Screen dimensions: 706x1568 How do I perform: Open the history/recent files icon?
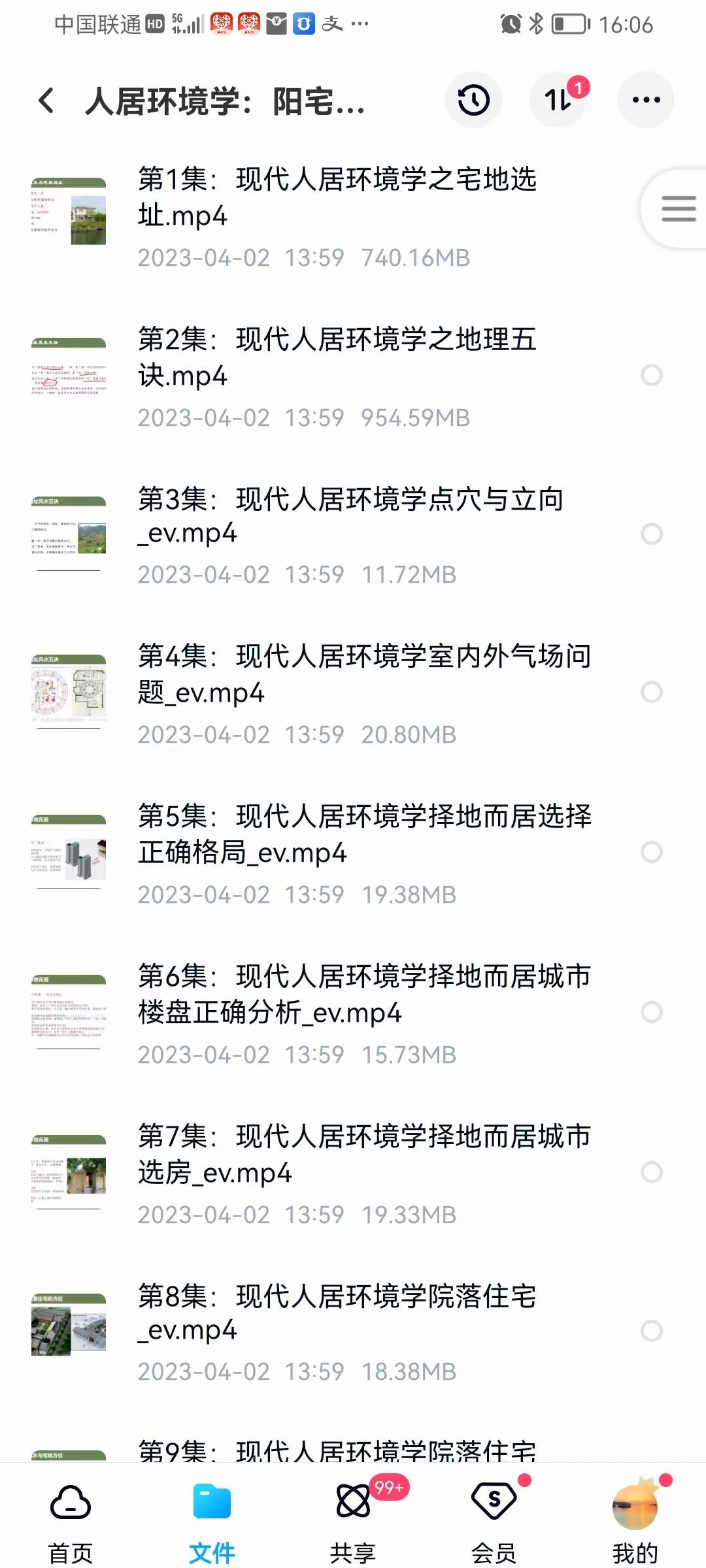pos(473,99)
